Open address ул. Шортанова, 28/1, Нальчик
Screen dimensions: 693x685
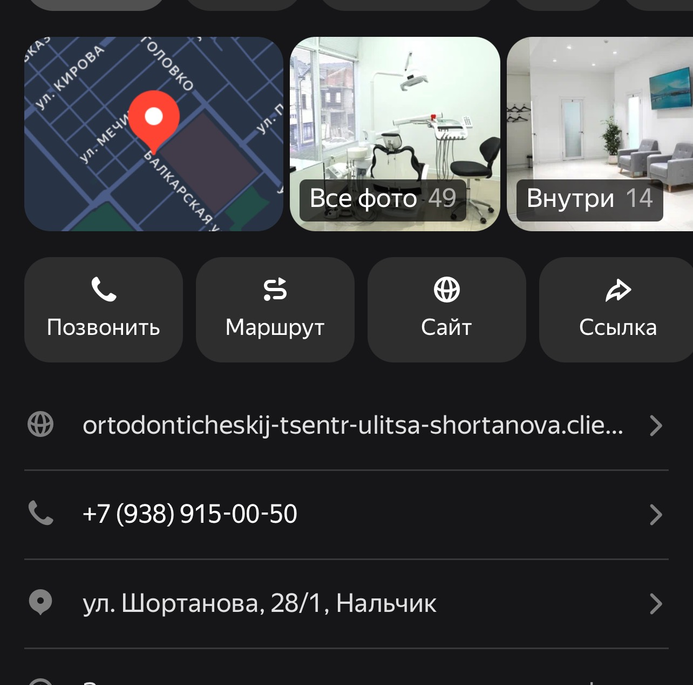click(346, 604)
